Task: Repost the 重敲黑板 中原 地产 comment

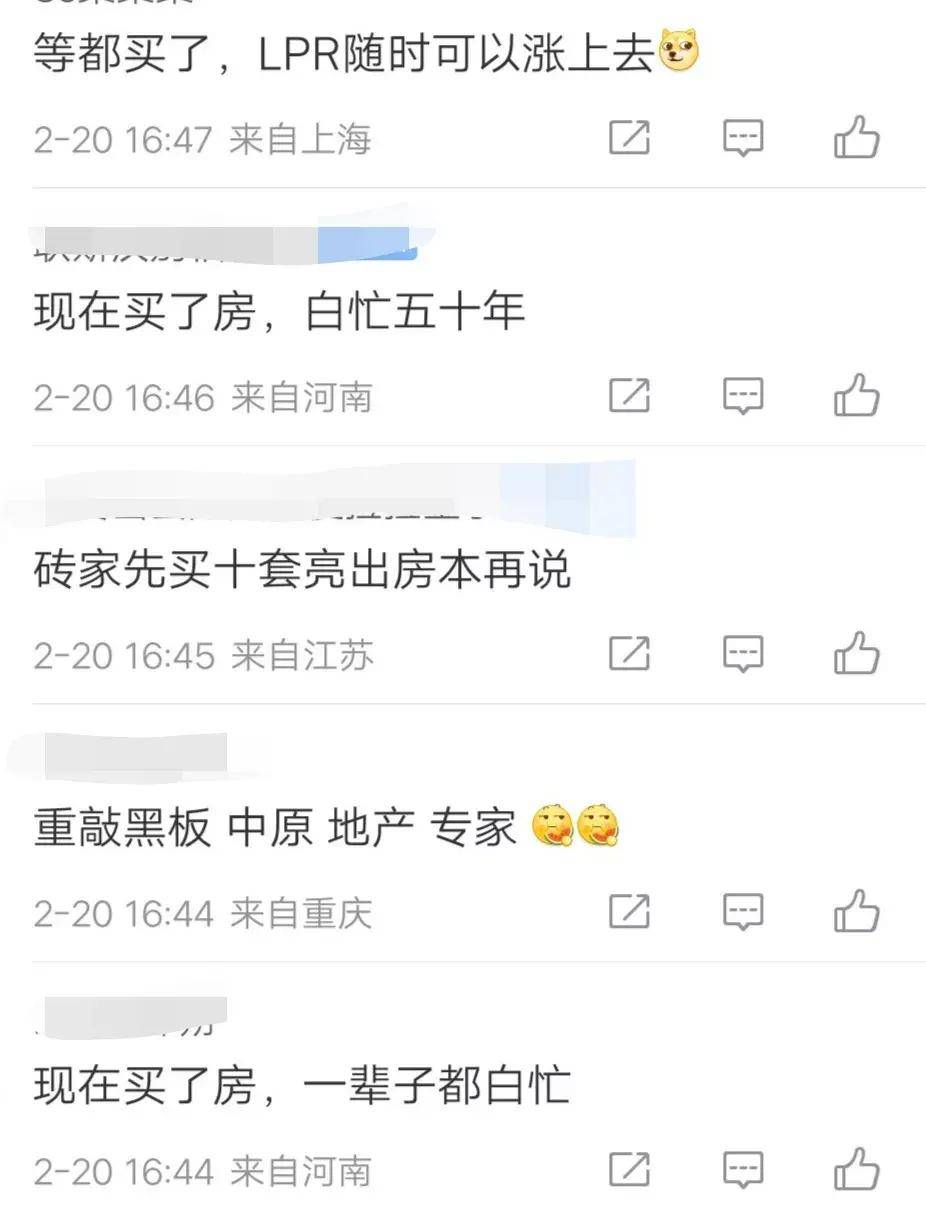Action: coord(629,912)
